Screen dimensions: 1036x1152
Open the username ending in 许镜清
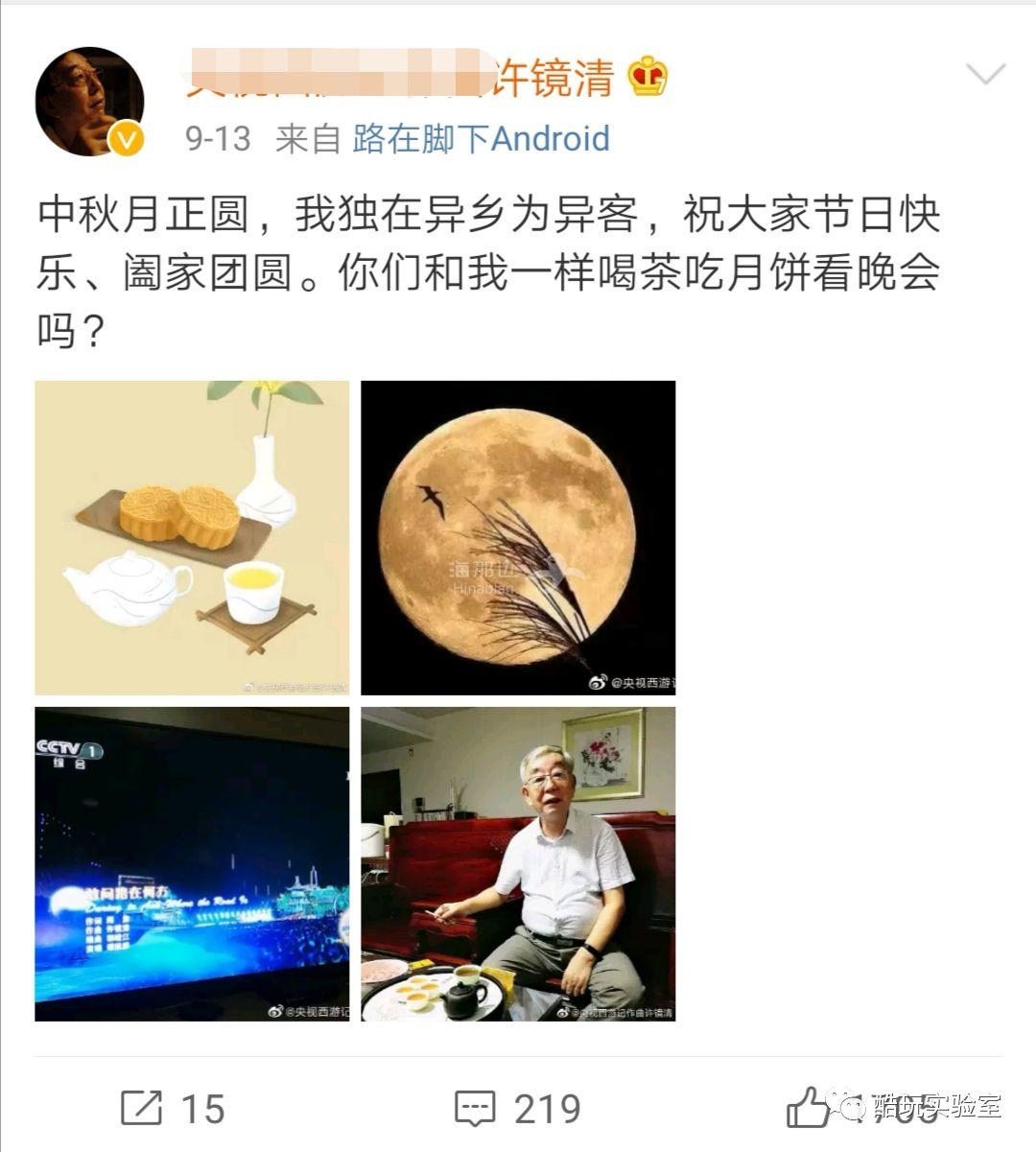(401, 78)
